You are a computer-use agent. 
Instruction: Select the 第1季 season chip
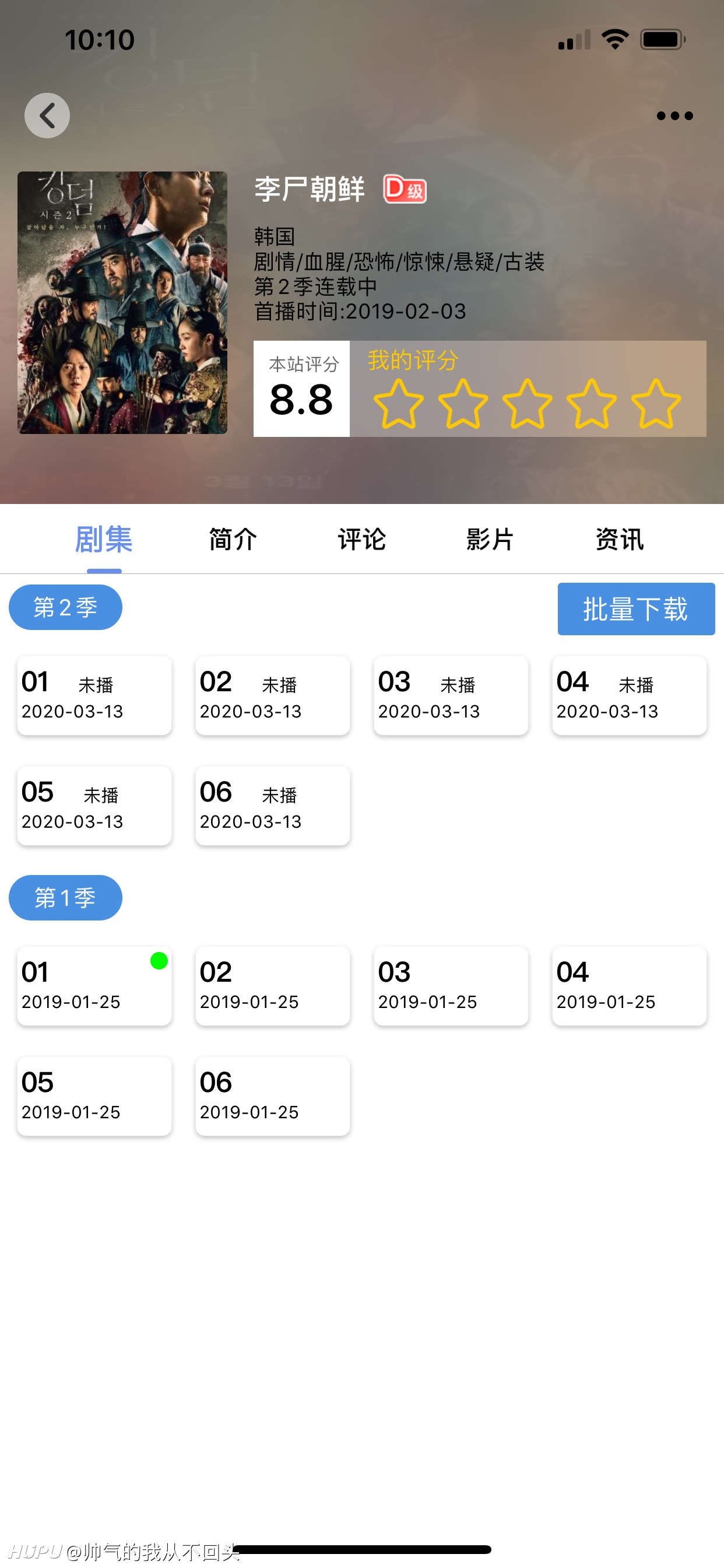65,897
